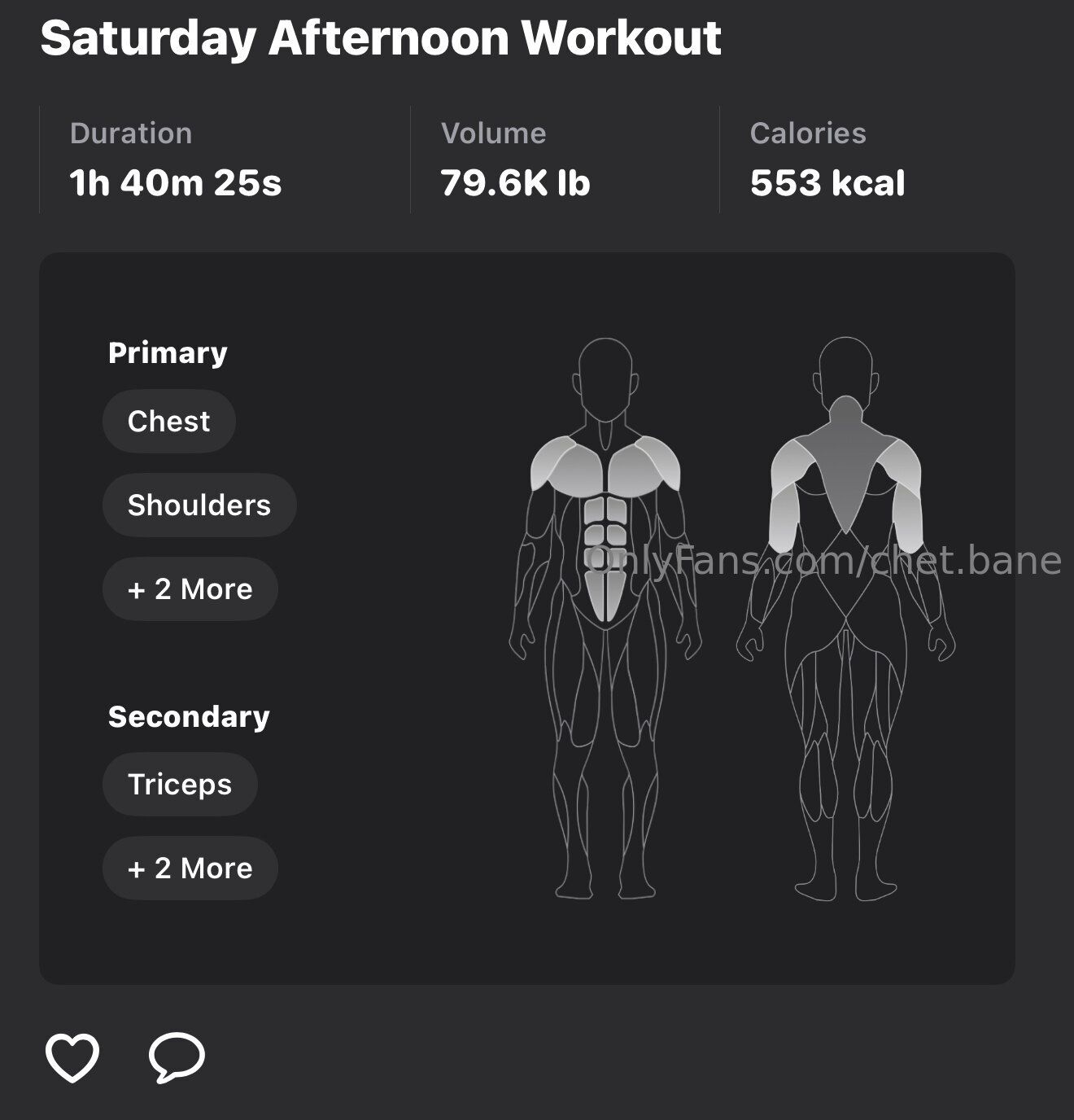Select the Chest muscle chip
This screenshot has height=1120, width=1074.
168,421
